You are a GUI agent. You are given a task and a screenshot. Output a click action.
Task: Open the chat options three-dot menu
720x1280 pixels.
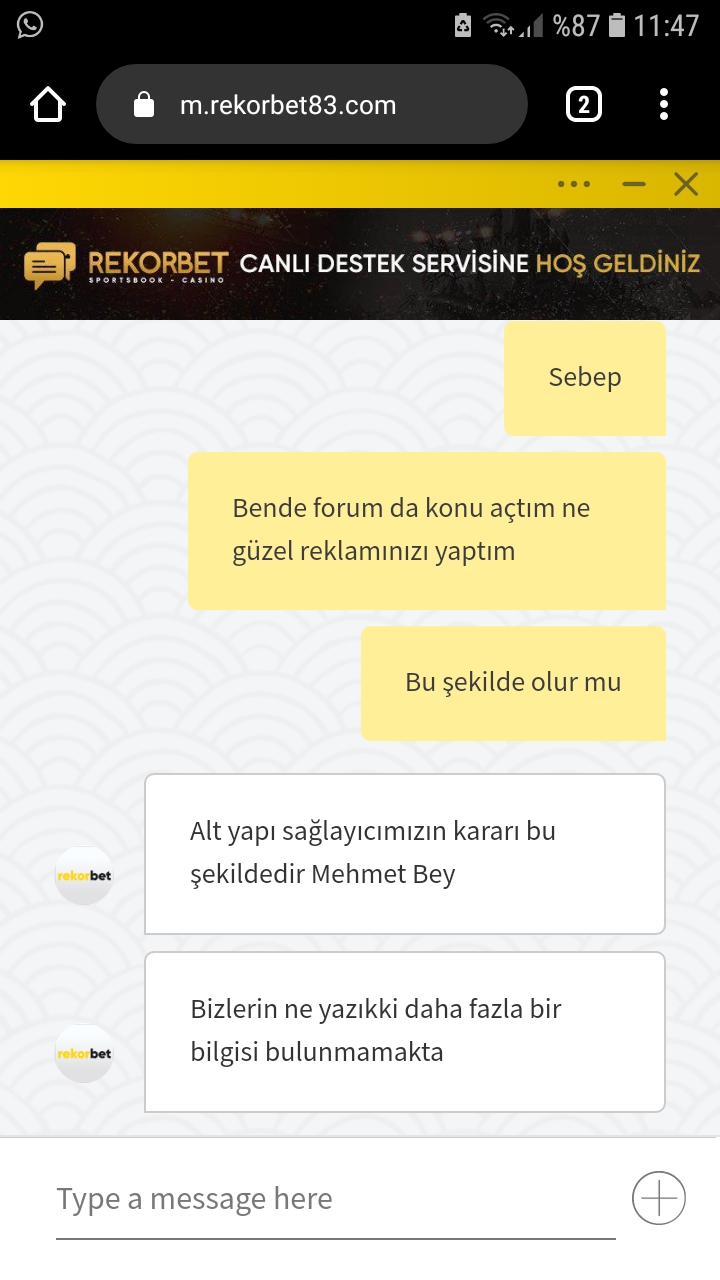click(x=574, y=184)
